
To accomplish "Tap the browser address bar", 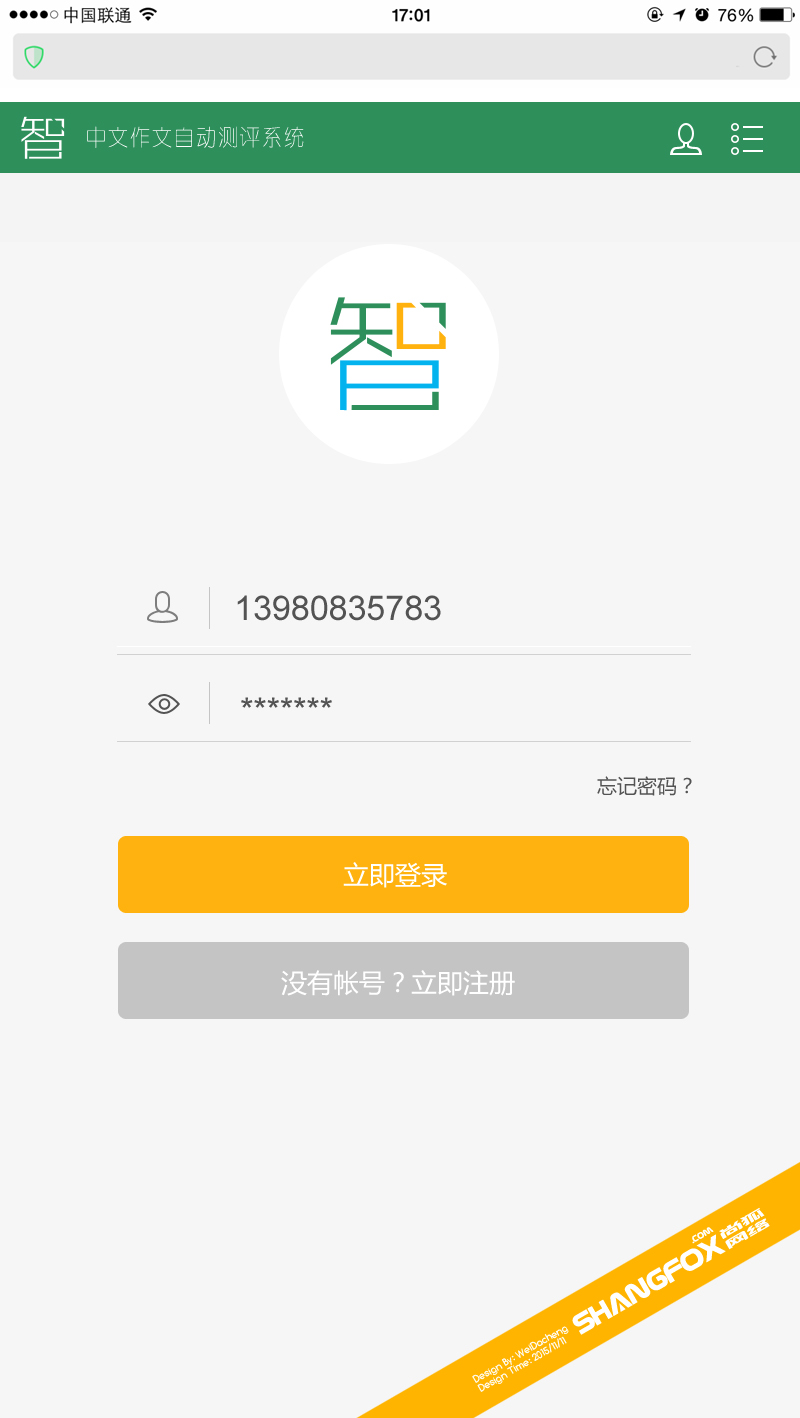I will coord(401,57).
